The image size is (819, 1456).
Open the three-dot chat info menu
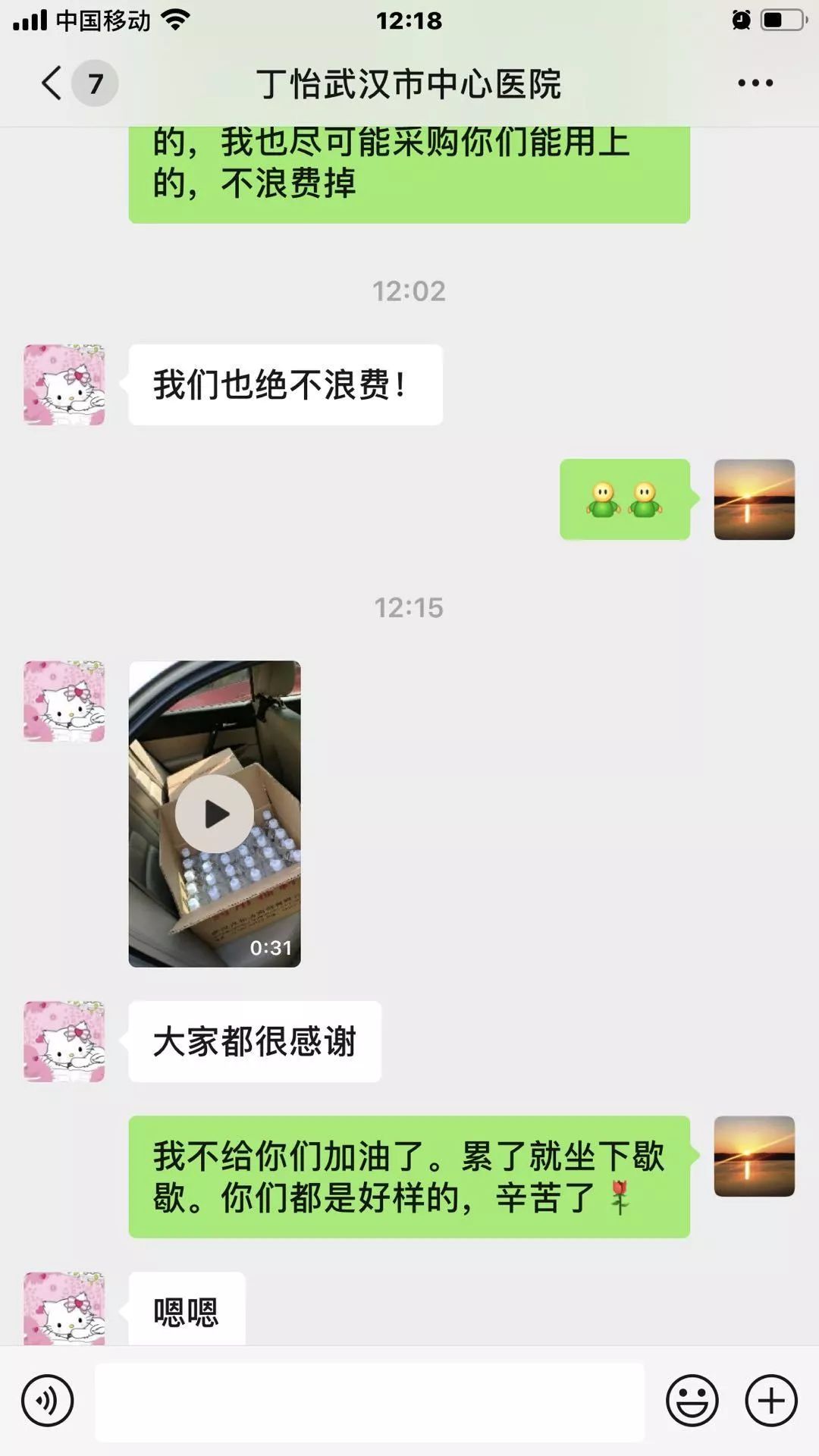[x=755, y=83]
